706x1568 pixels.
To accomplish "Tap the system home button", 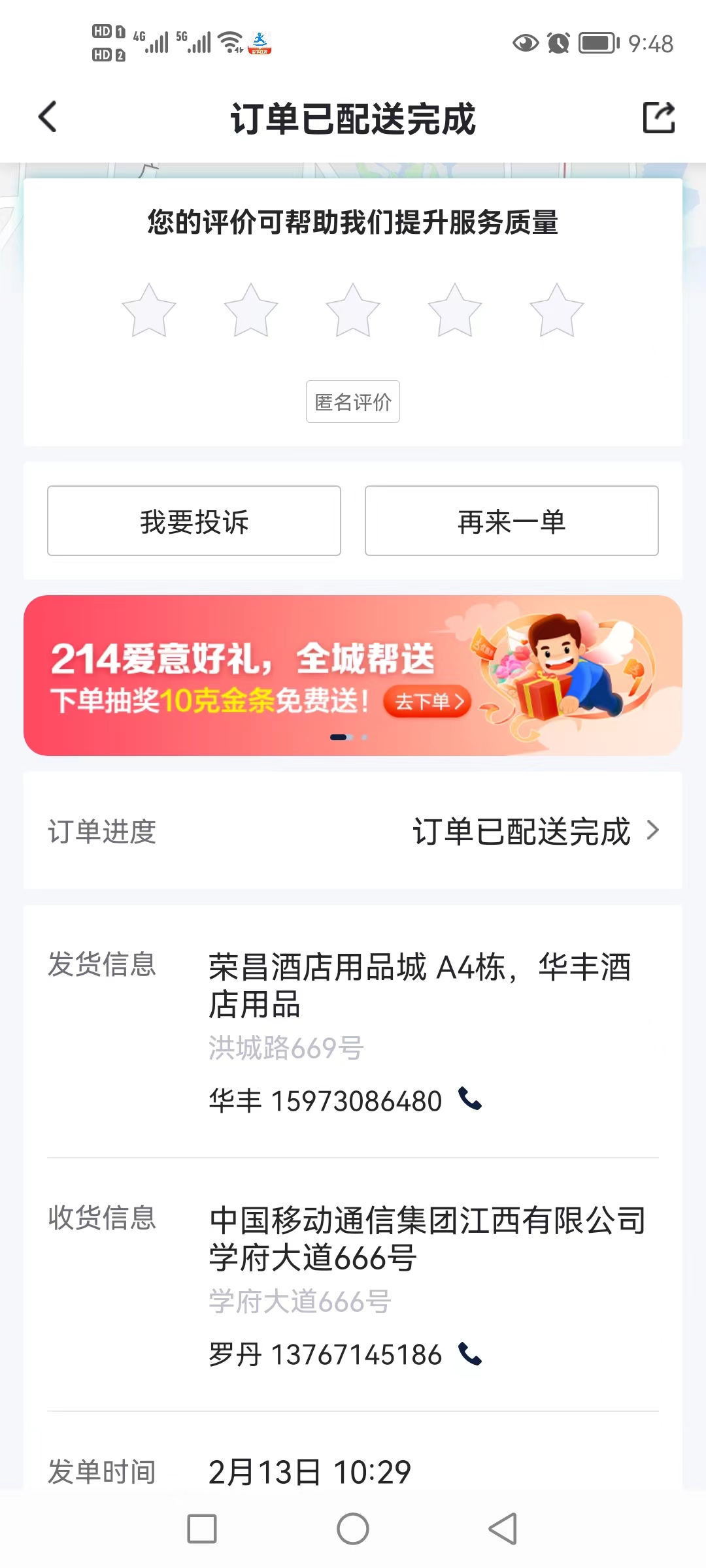I will coord(353,1529).
